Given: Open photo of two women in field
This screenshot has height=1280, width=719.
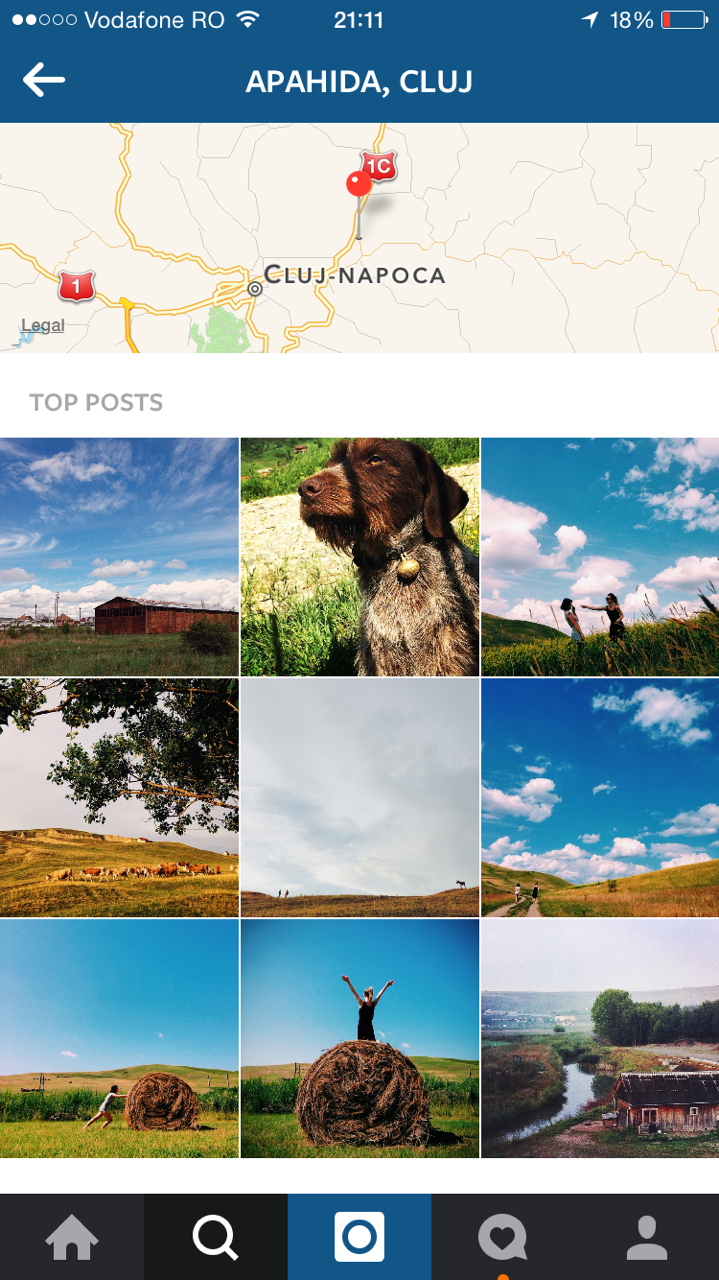Looking at the screenshot, I should 600,557.
